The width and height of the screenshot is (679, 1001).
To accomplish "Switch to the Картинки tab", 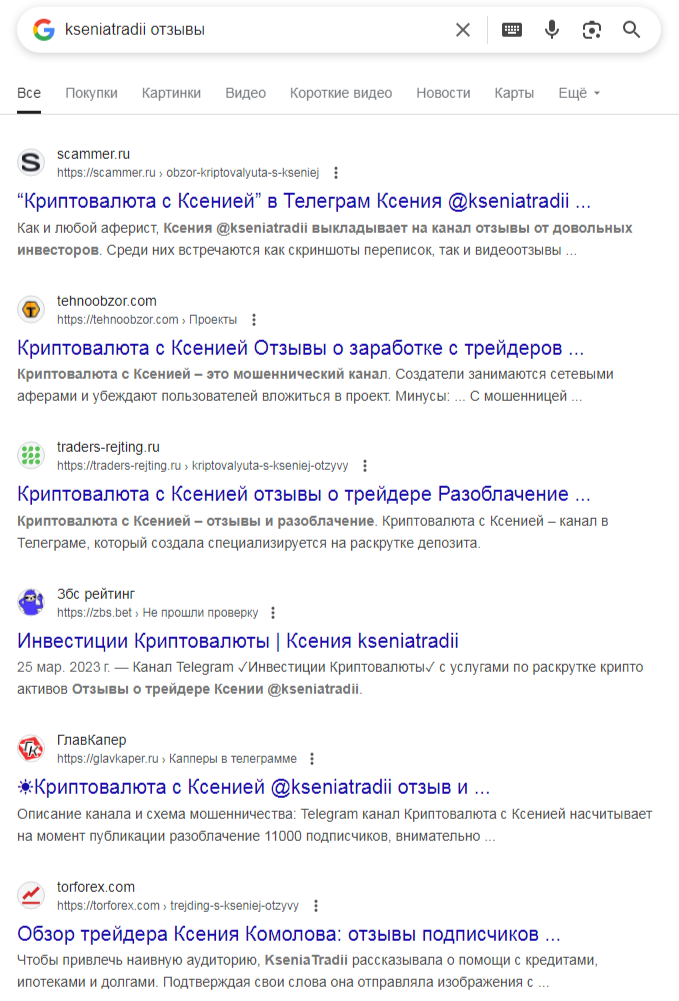I will (x=171, y=93).
